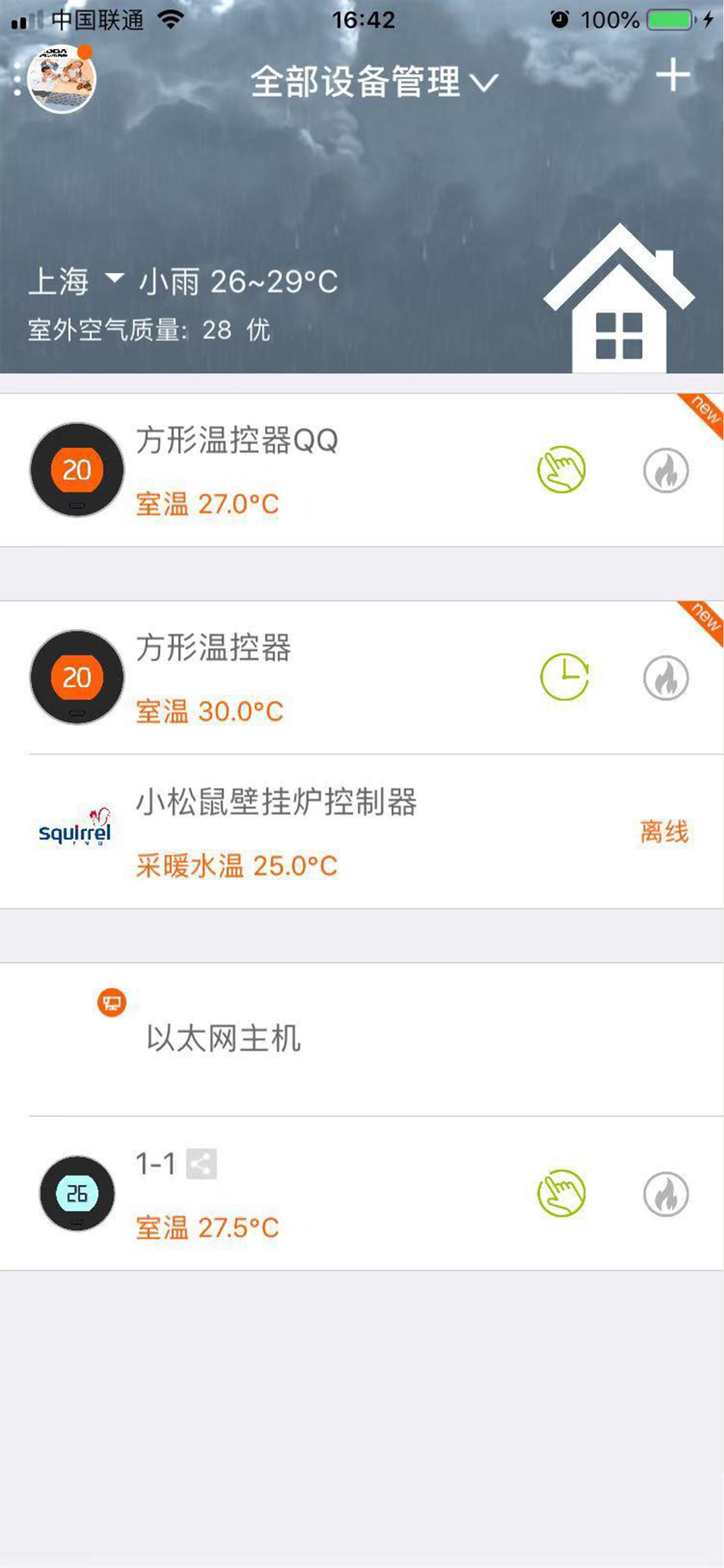Screen dimensions: 724x1568
Task: Open 方形温控器 with 30.0°C room temp
Action: click(x=362, y=677)
